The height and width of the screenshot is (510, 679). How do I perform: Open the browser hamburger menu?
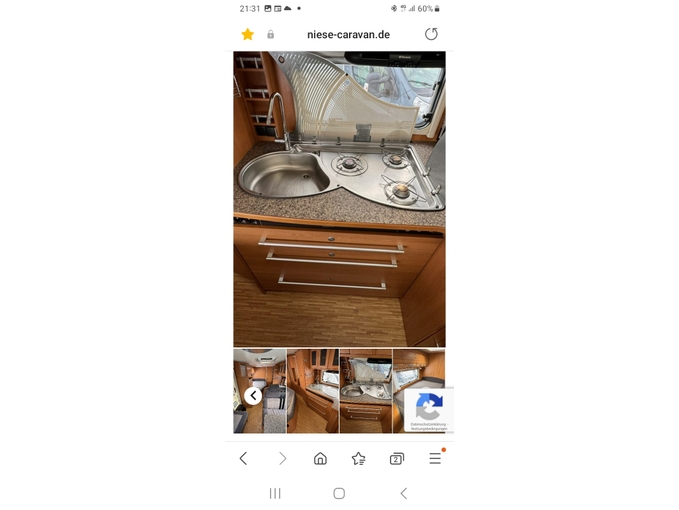[x=435, y=458]
